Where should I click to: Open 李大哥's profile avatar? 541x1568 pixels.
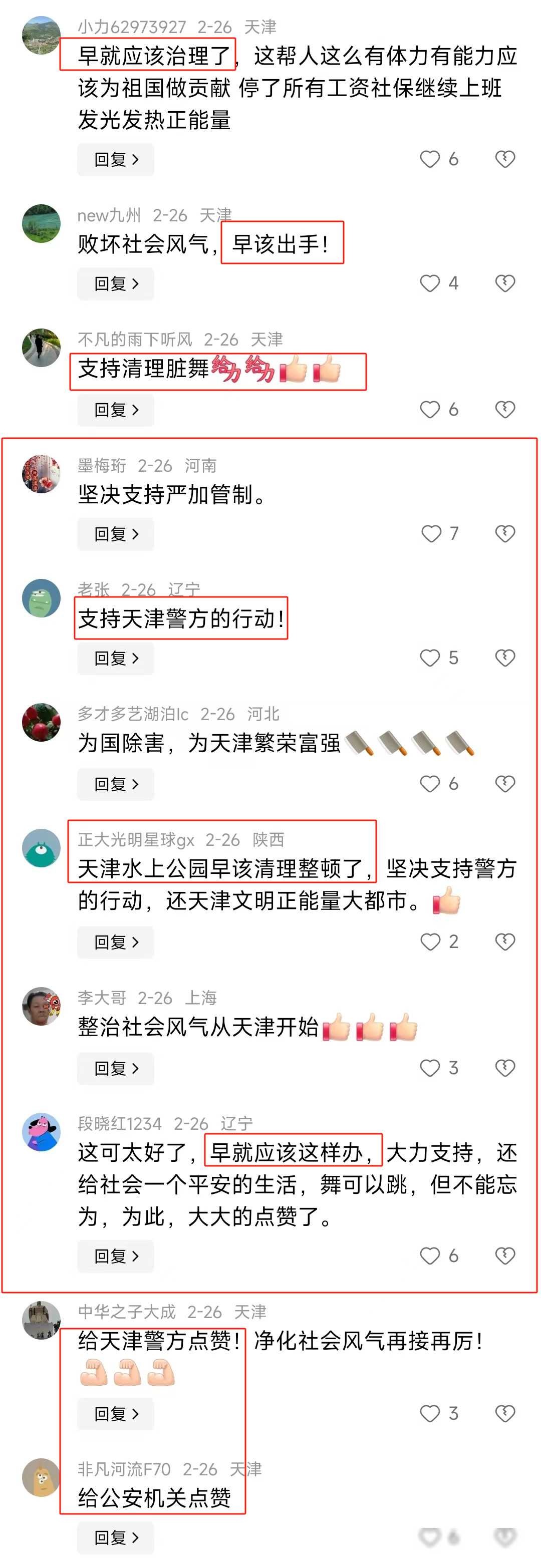coord(42,1006)
